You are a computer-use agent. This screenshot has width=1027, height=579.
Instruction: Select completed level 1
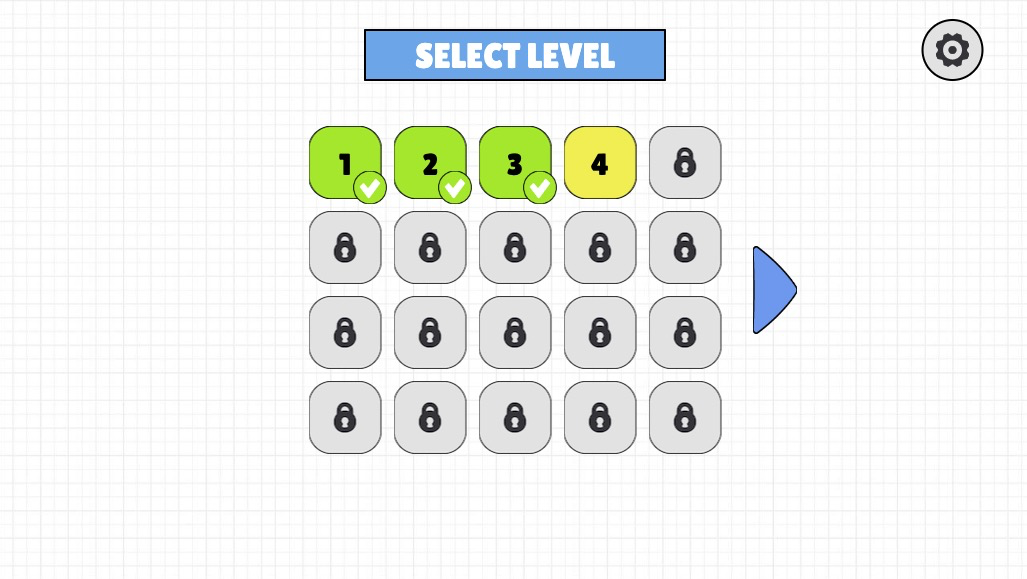click(345, 162)
